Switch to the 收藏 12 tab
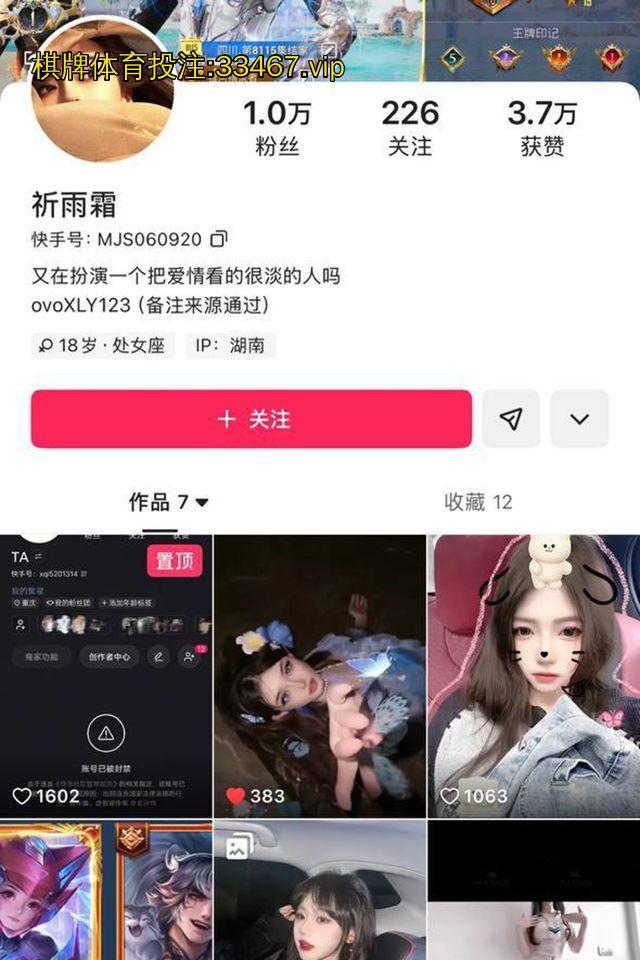The image size is (640, 960). point(477,502)
